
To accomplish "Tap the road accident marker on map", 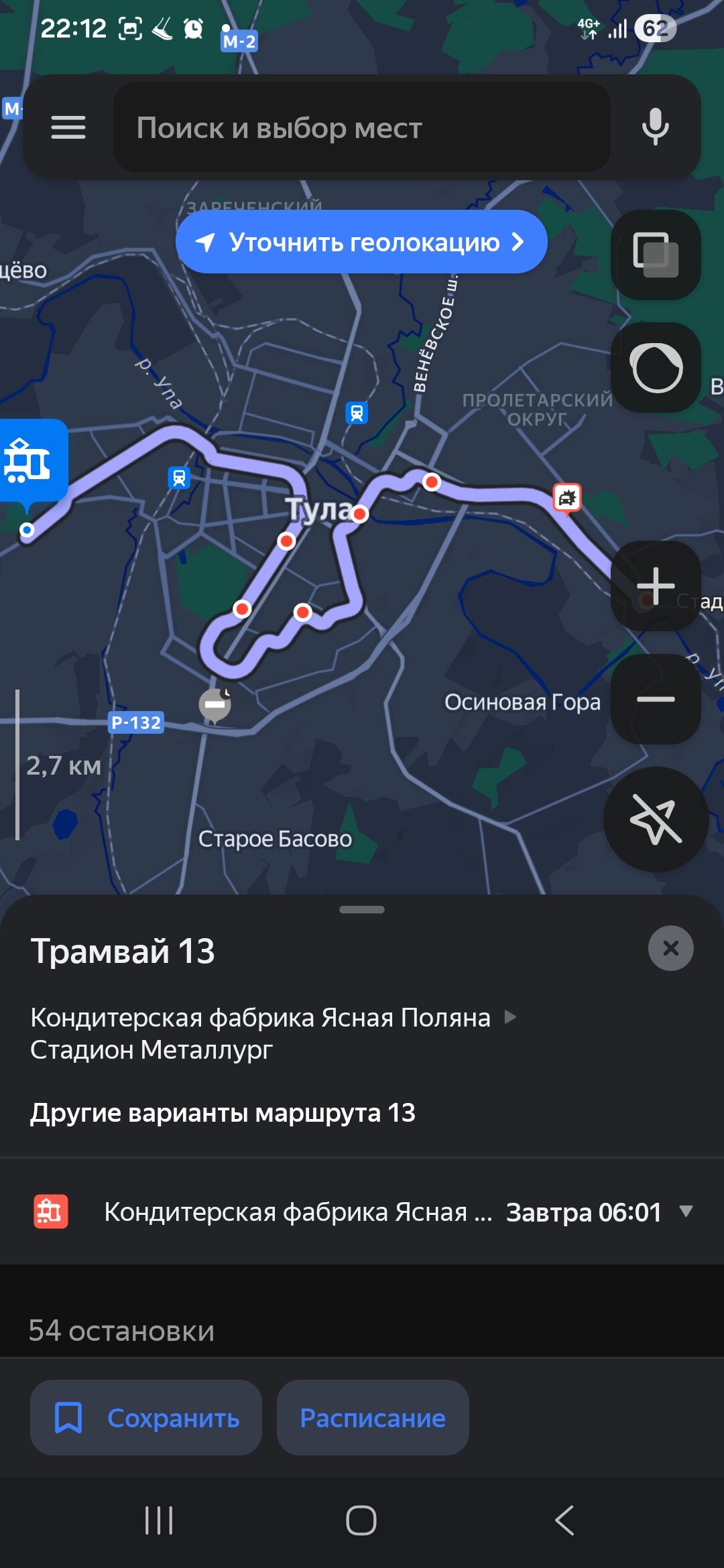I will tap(567, 498).
